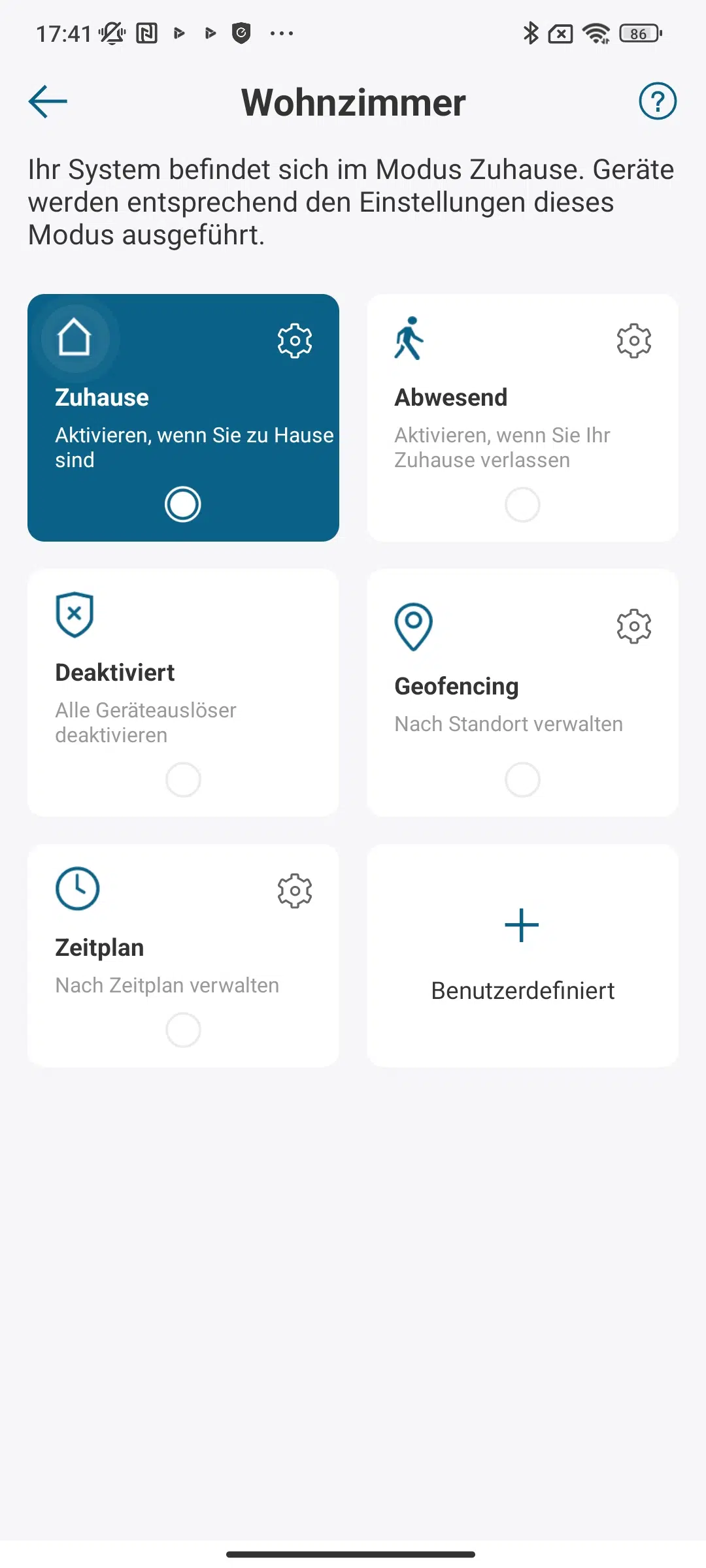This screenshot has width=706, height=1568.
Task: Open settings gear for Zuhause mode
Action: [295, 340]
